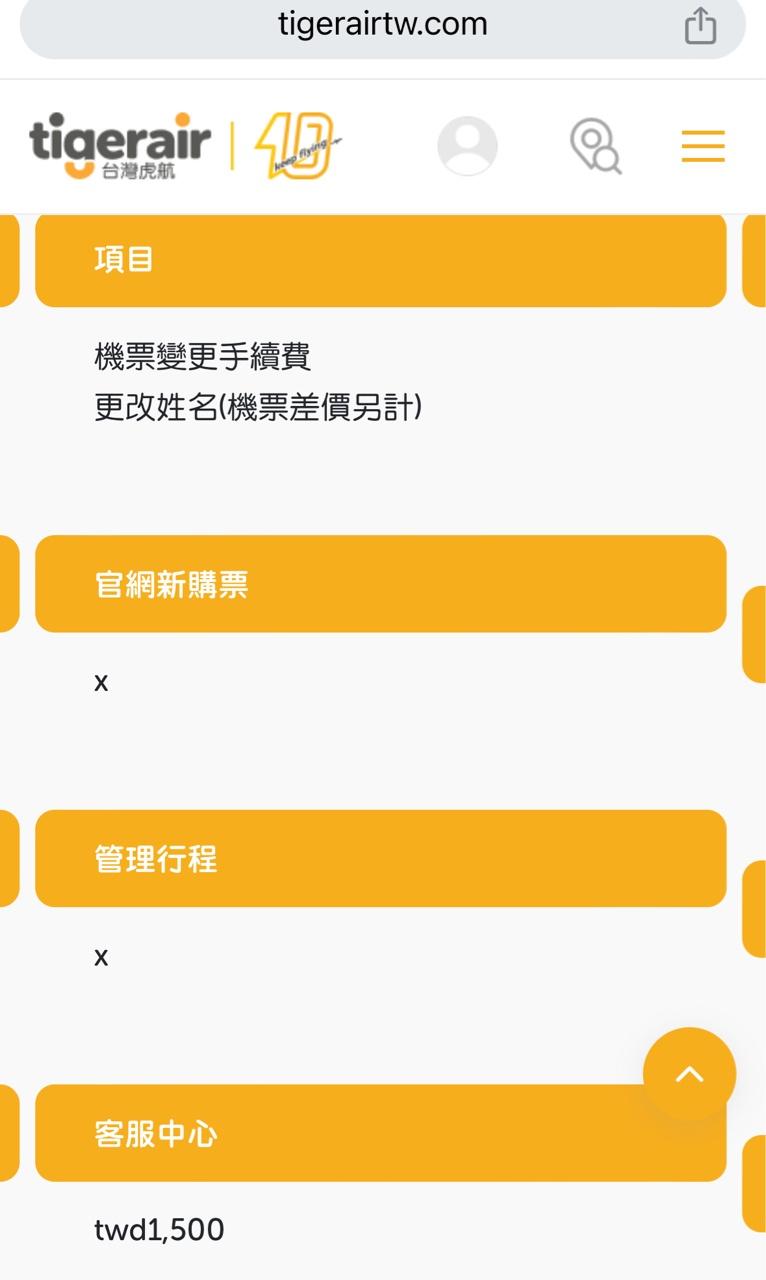The width and height of the screenshot is (766, 1280).
Task: Open the flight search location icon
Action: 595,146
